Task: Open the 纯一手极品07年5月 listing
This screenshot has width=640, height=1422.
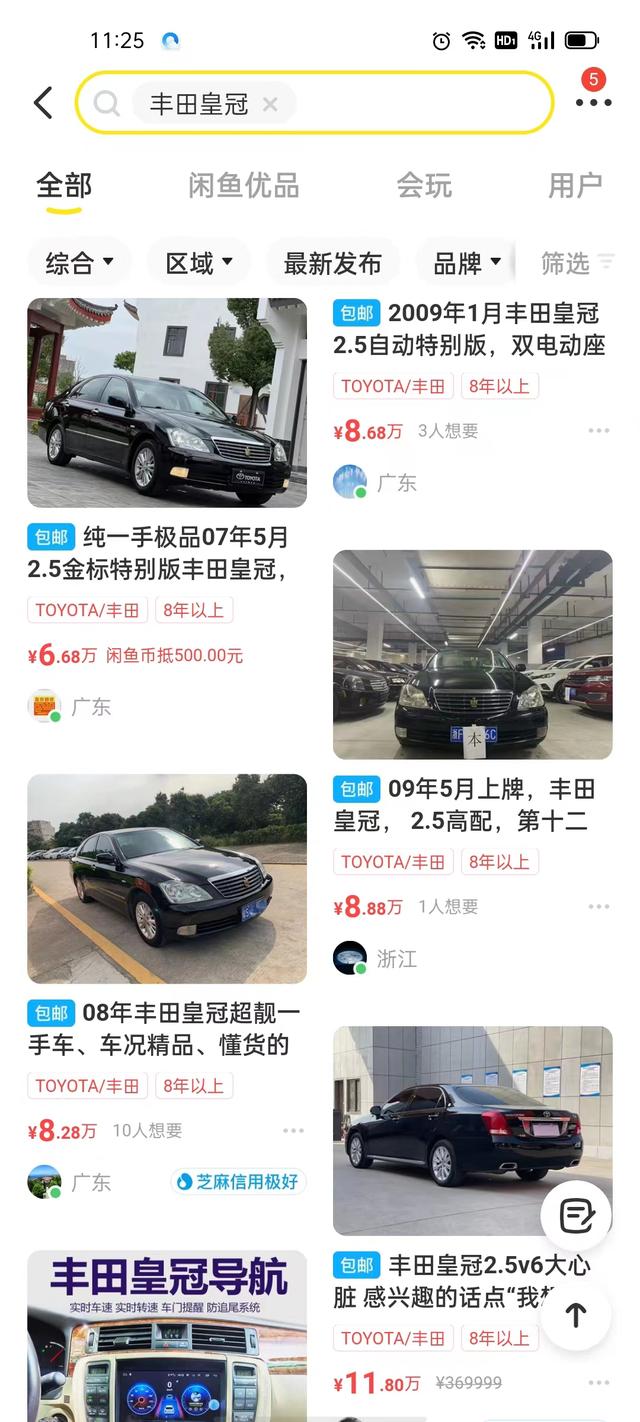Action: coord(160,553)
